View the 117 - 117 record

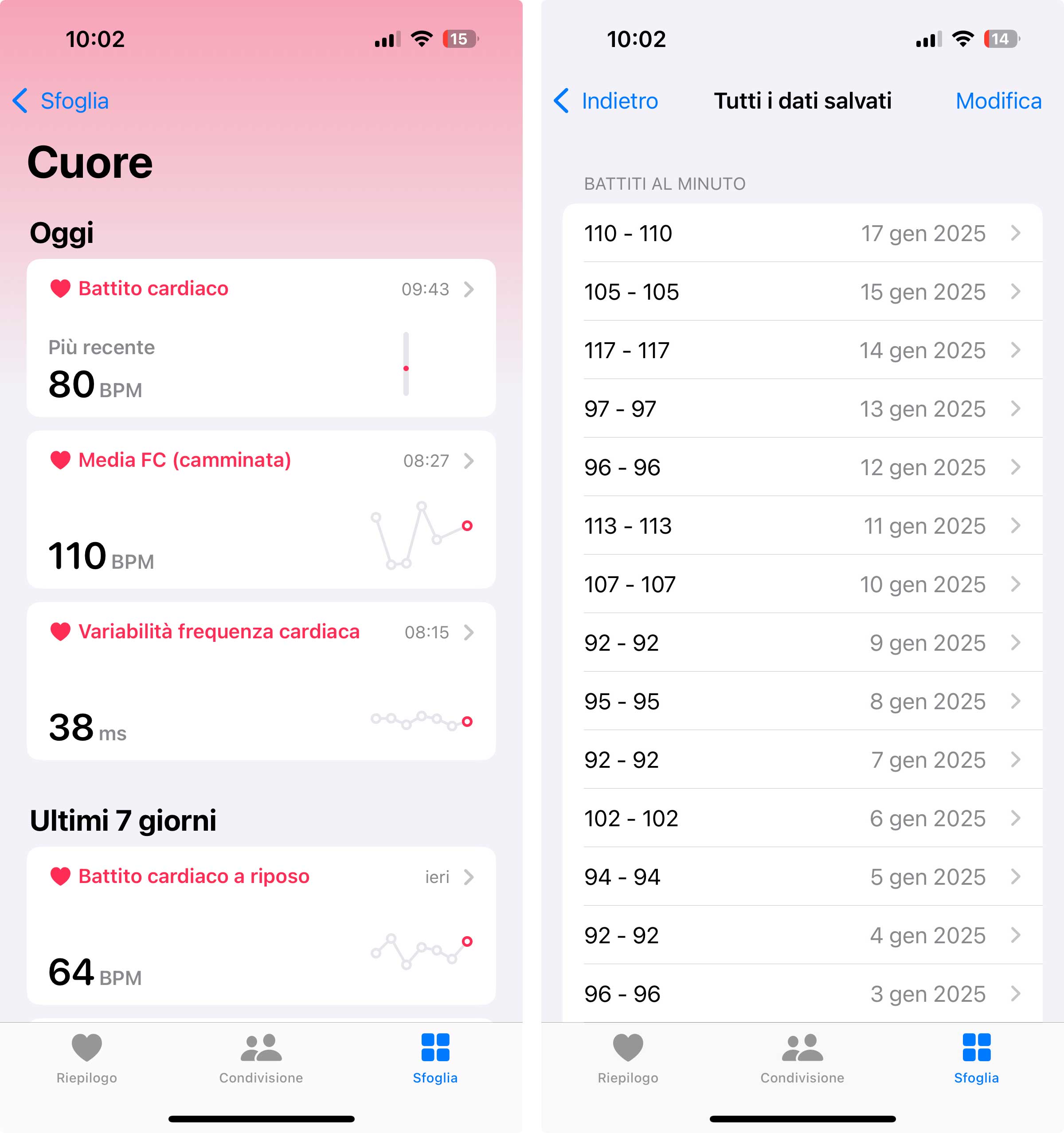802,351
